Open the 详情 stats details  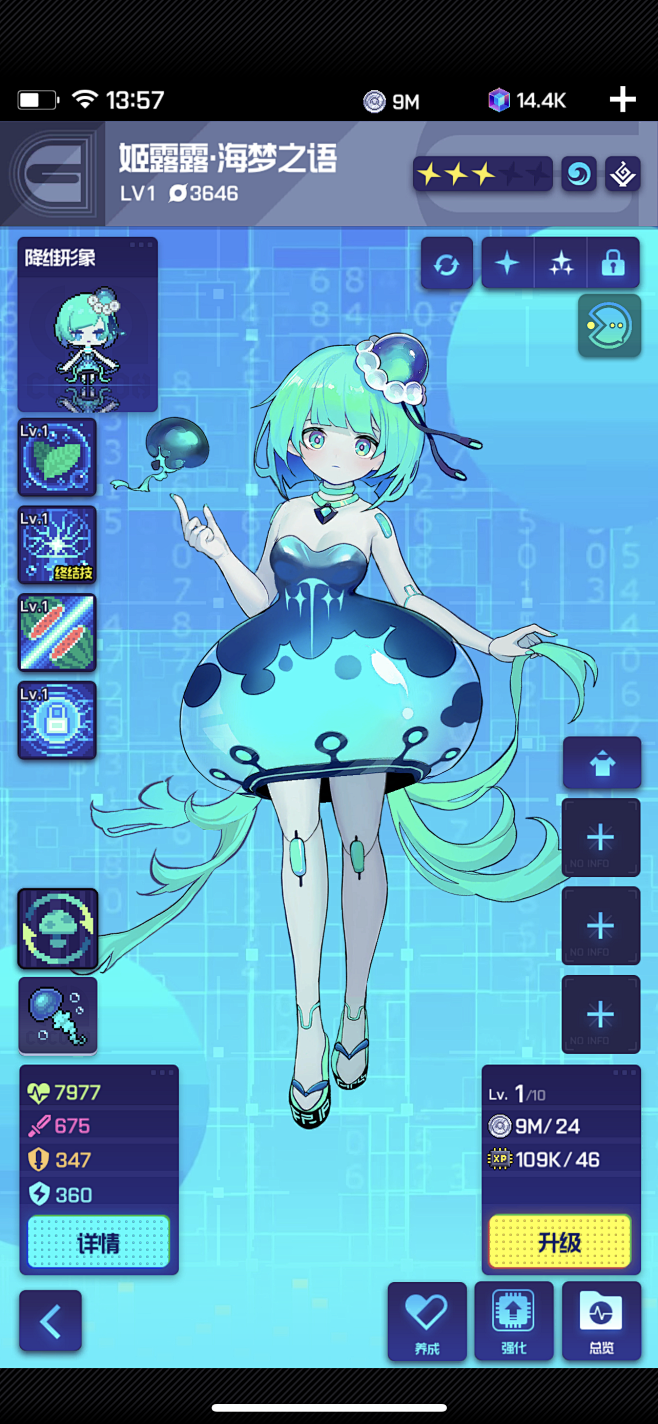[x=98, y=1242]
